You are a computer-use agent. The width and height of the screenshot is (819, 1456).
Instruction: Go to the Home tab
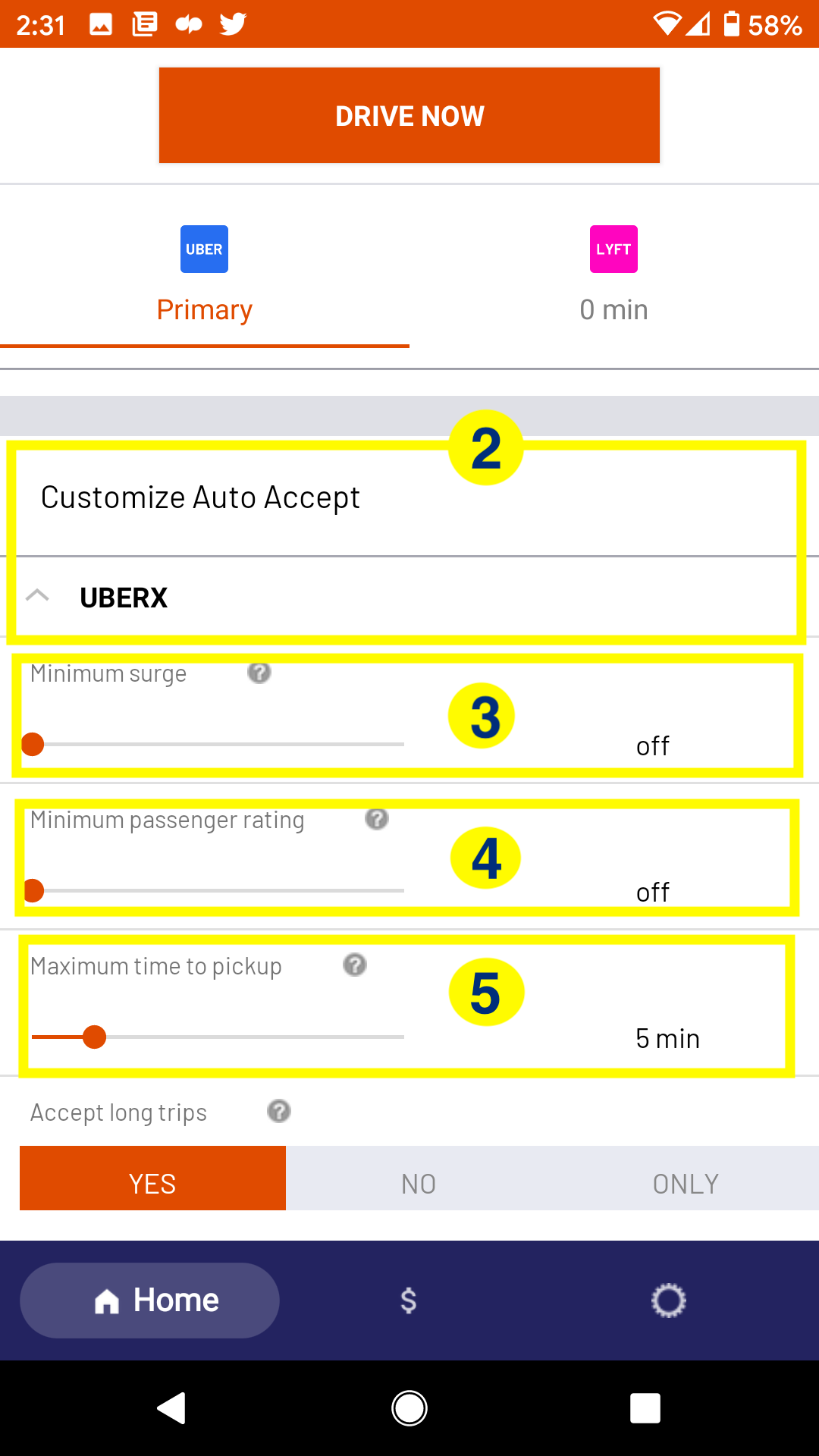tap(149, 1300)
